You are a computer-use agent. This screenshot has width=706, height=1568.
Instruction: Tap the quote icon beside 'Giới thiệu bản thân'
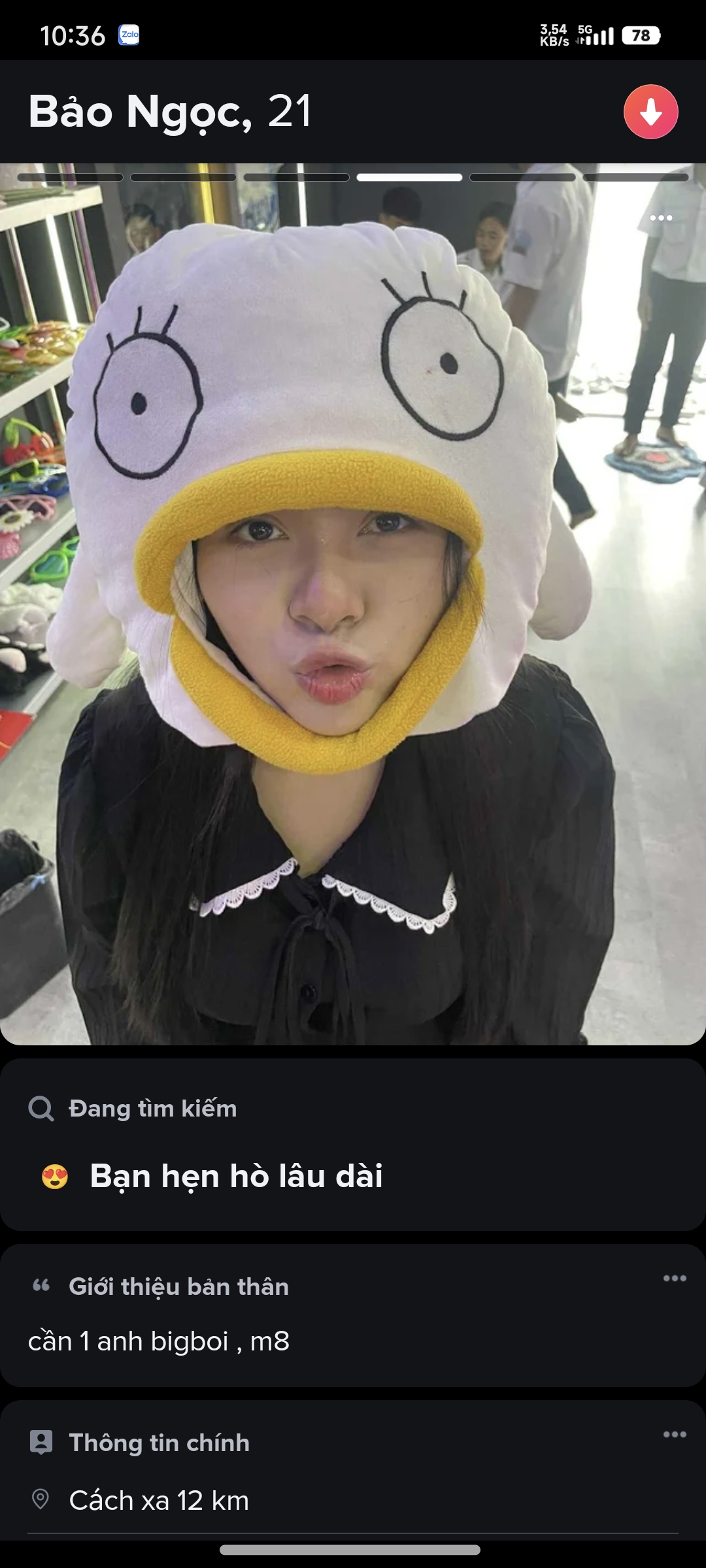[x=41, y=1286]
